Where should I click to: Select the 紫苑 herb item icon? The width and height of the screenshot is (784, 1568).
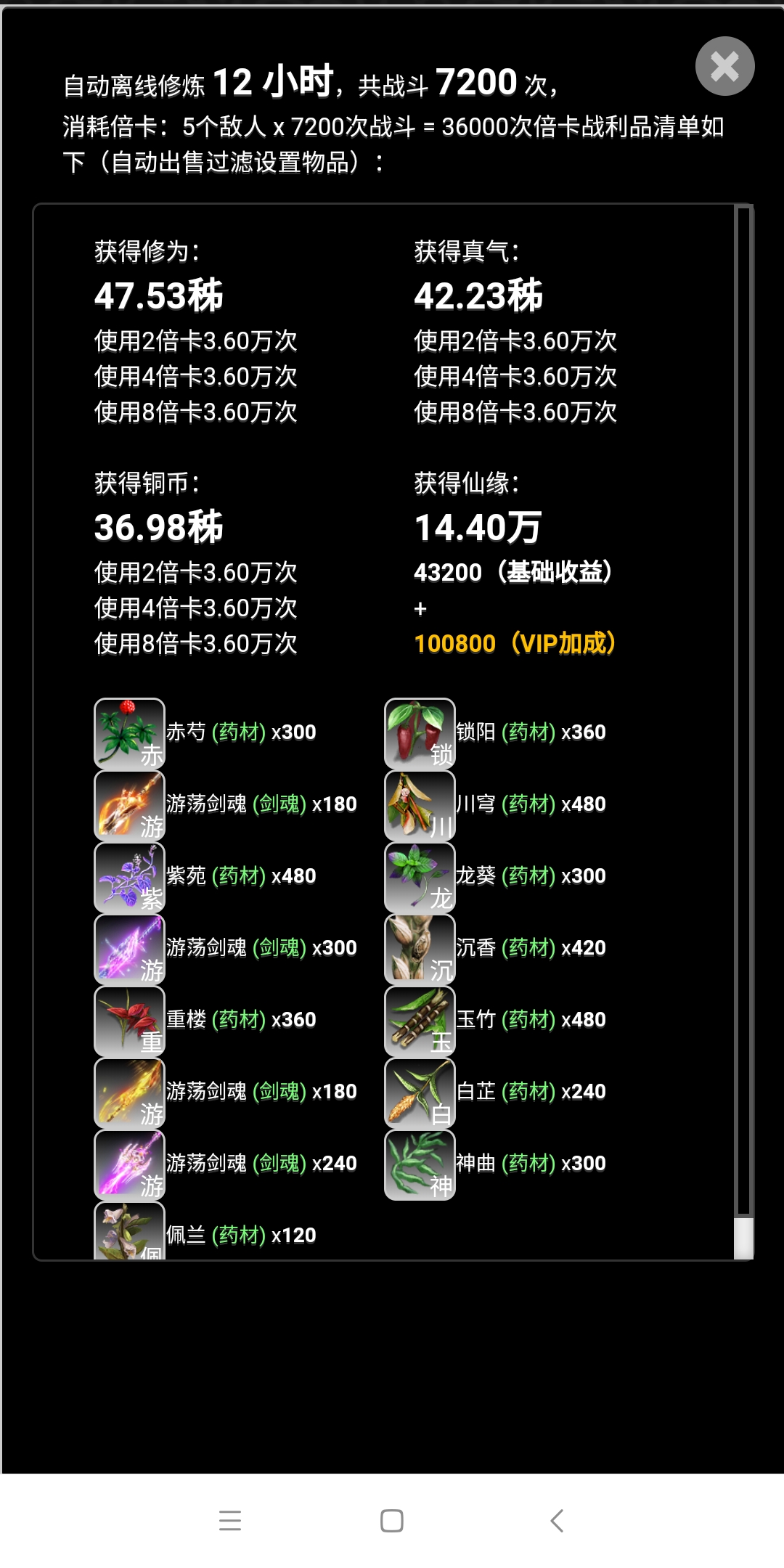click(129, 877)
